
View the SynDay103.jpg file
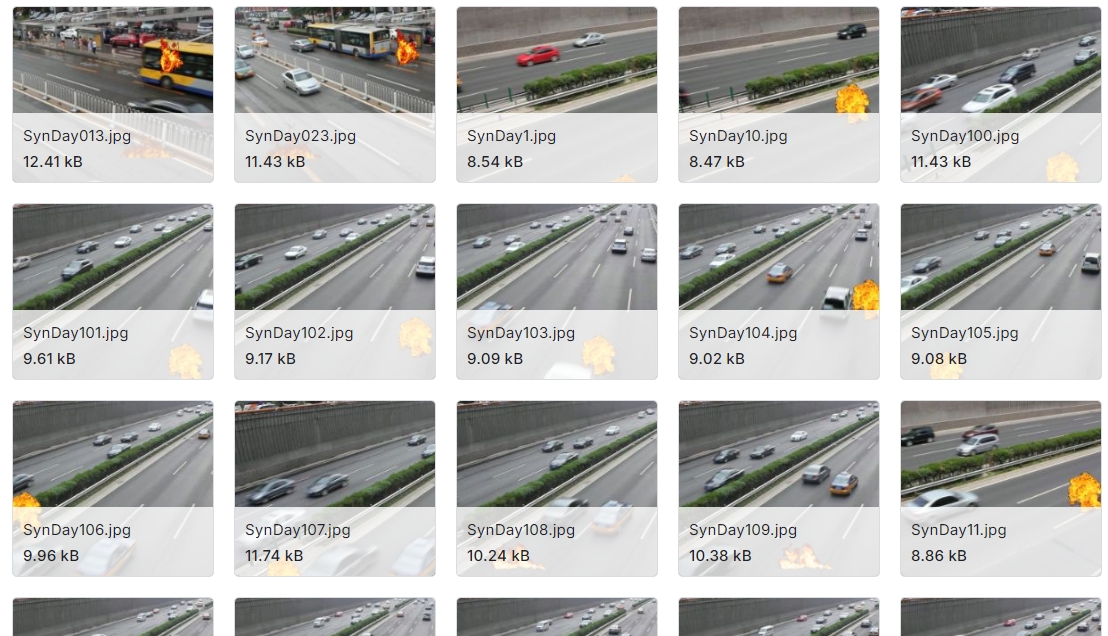point(557,259)
